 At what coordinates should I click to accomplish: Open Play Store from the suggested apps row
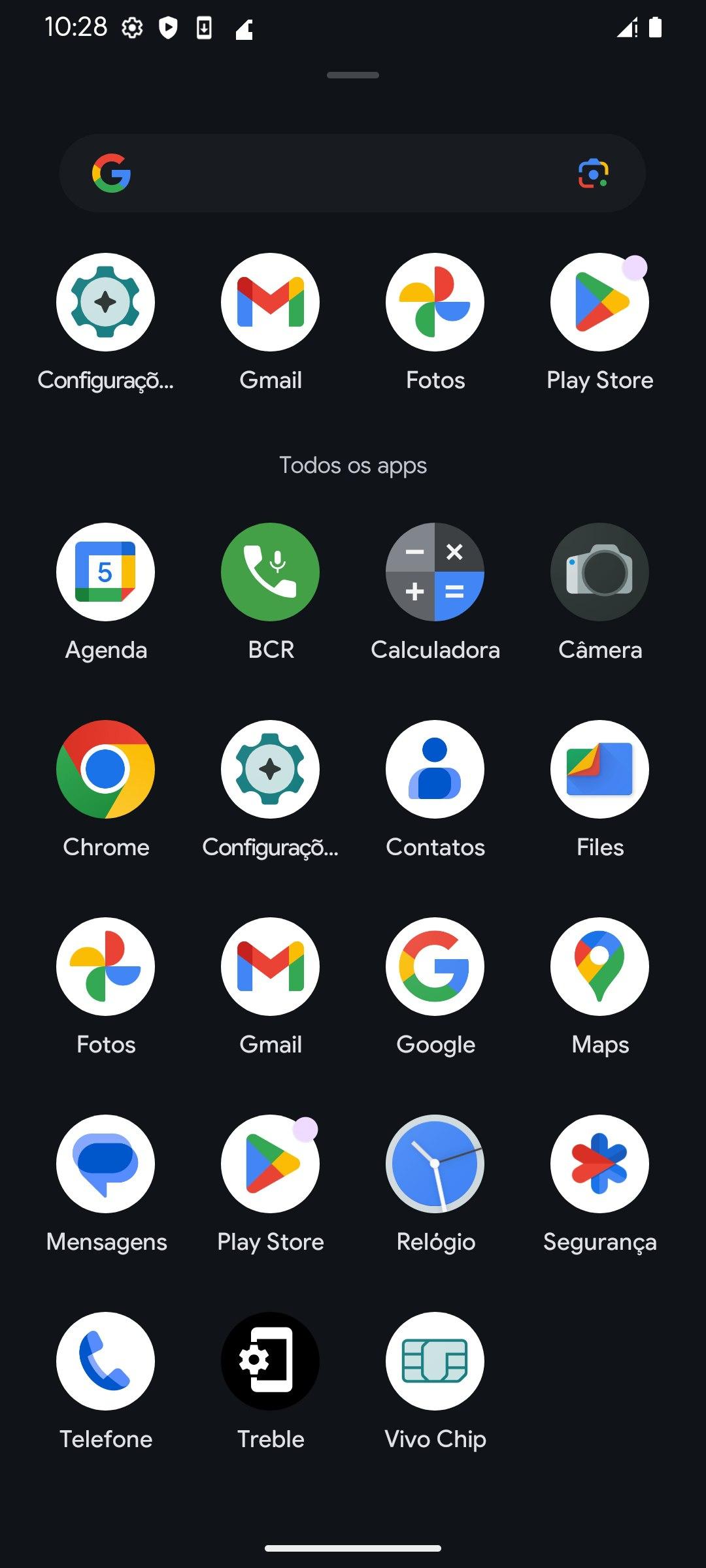coord(599,302)
